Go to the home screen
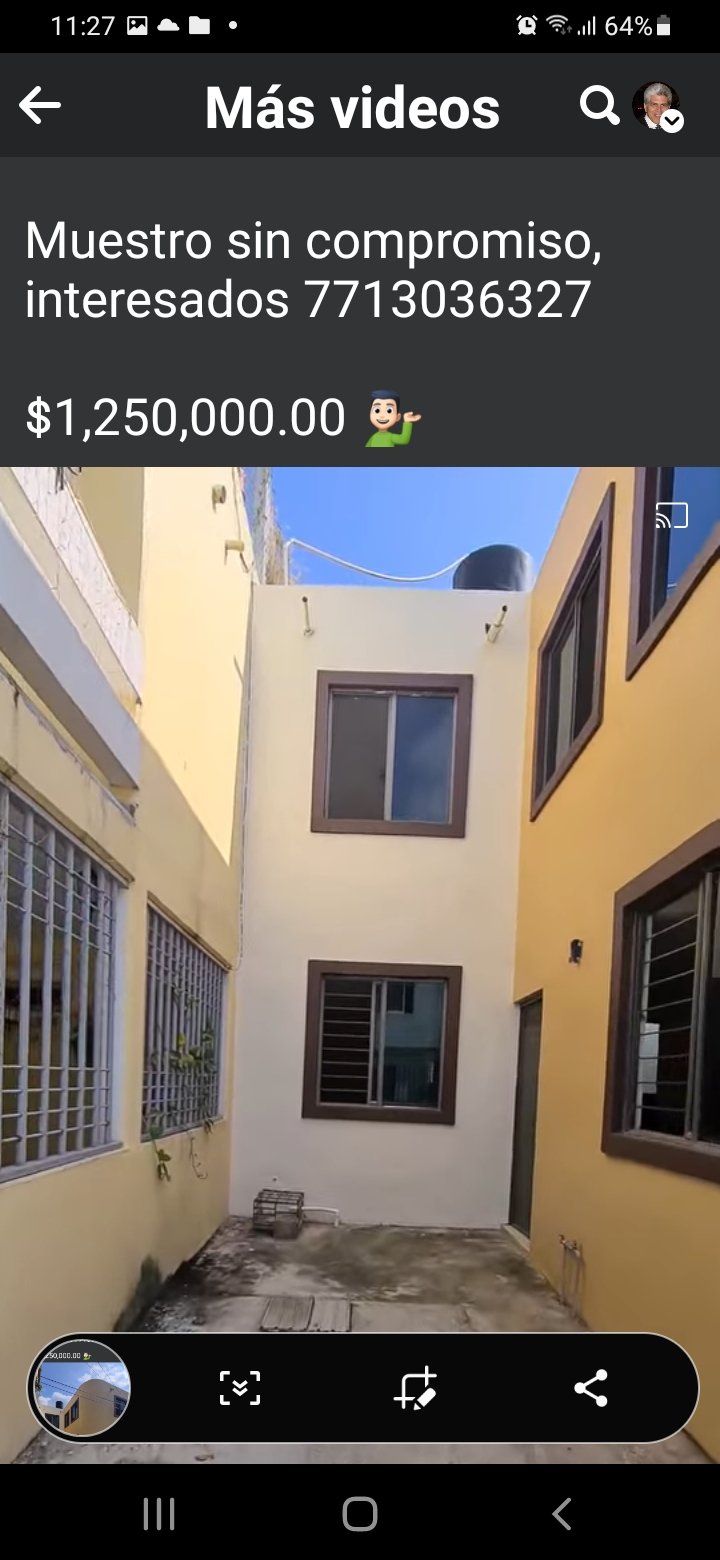Screen dimensions: 720x1560 point(360,1514)
